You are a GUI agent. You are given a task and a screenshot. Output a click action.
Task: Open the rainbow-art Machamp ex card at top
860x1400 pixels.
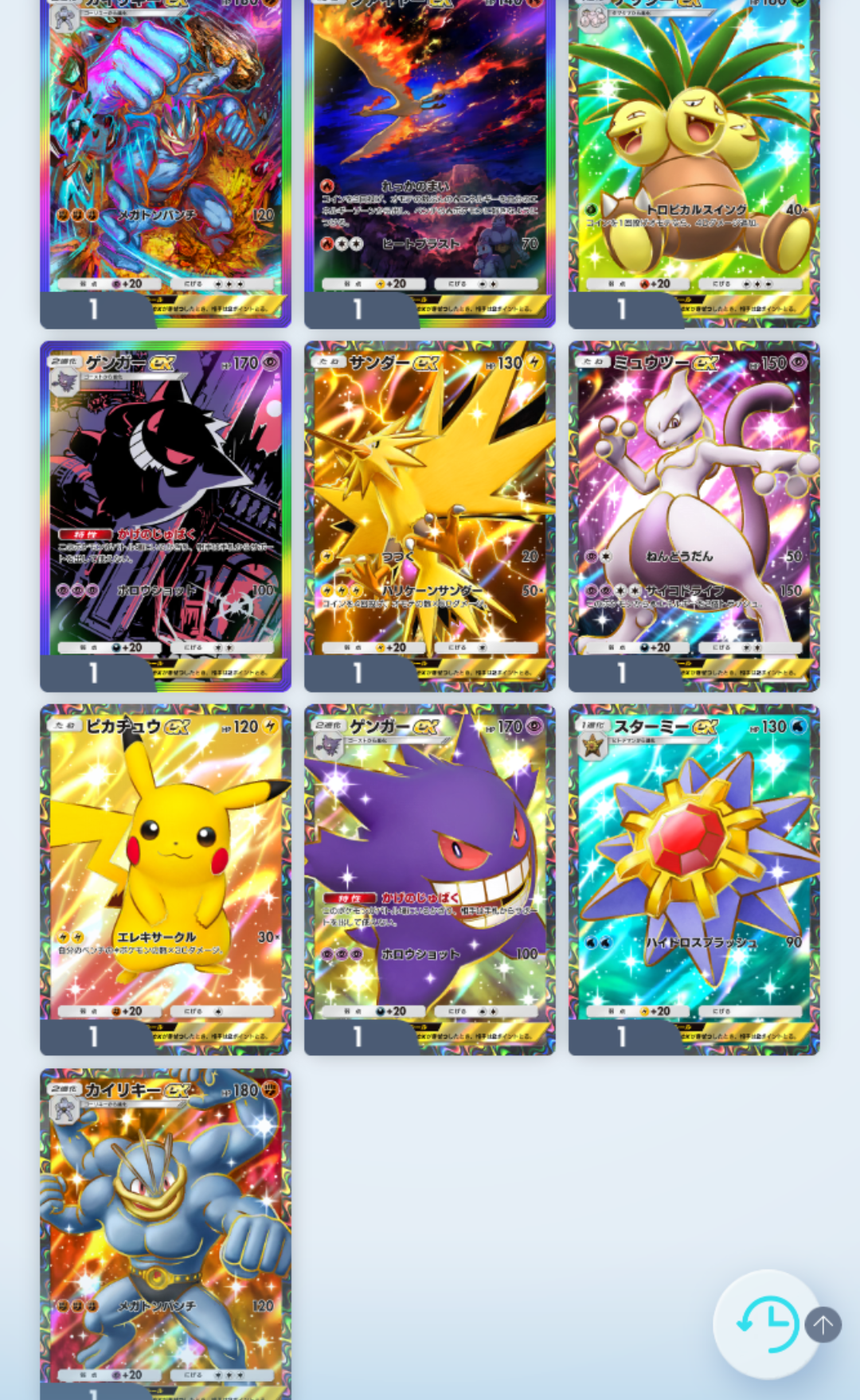(x=166, y=151)
